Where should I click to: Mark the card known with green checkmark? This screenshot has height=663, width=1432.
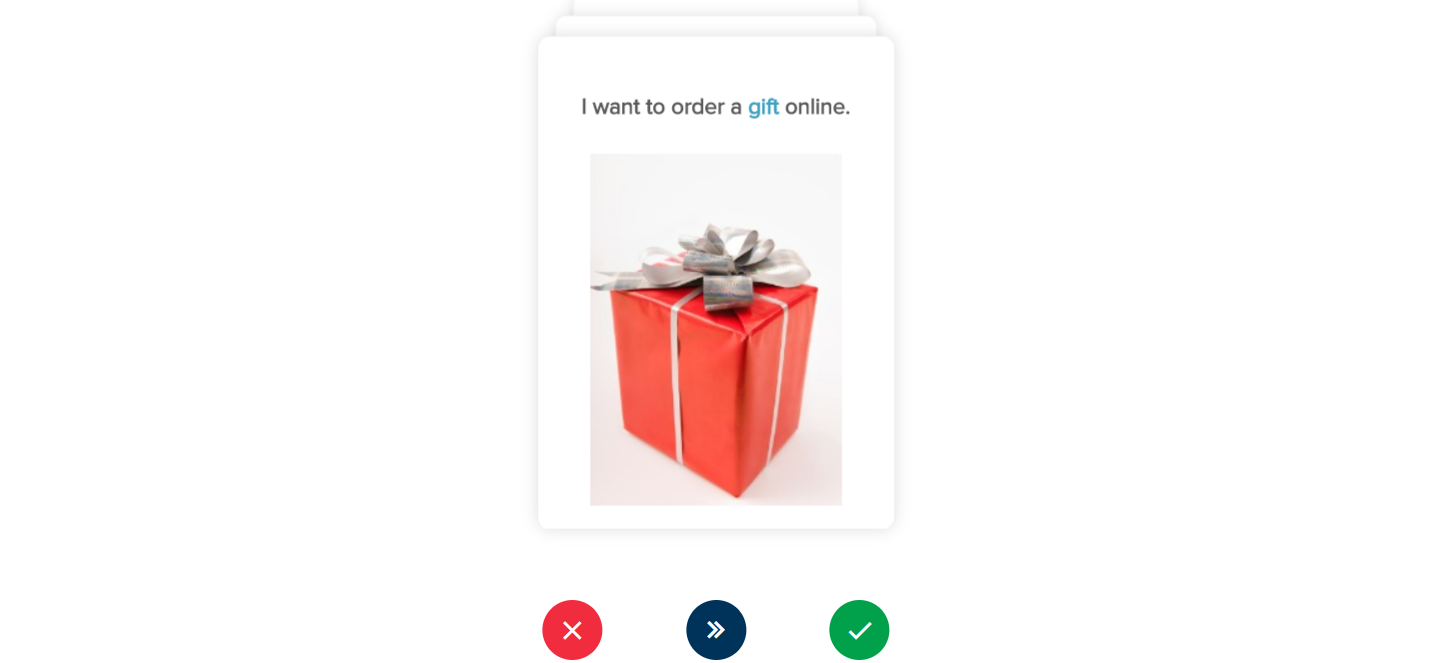[859, 630]
